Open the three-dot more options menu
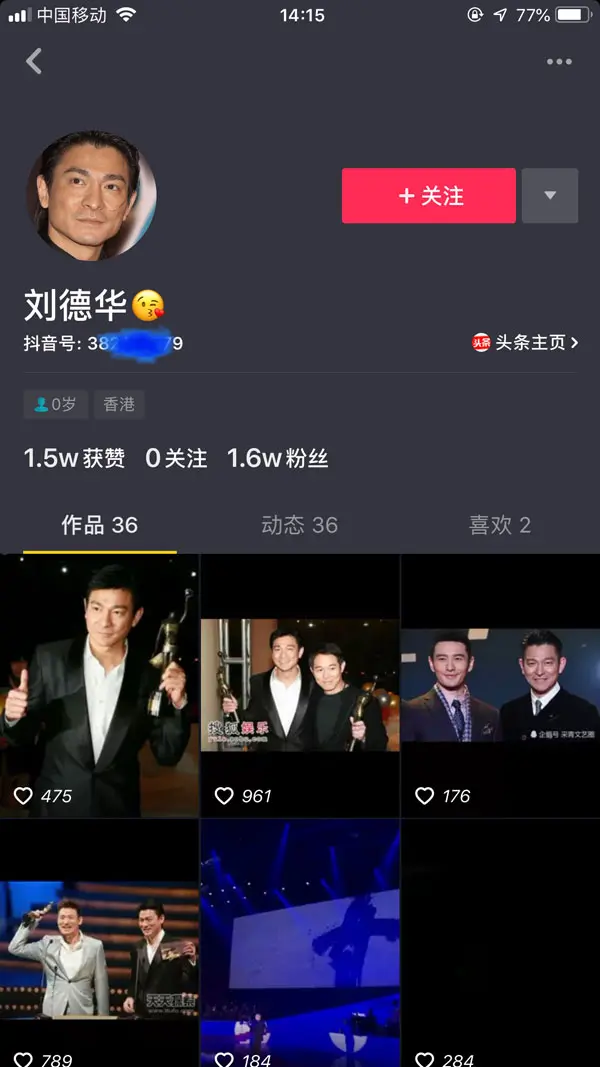 click(559, 62)
